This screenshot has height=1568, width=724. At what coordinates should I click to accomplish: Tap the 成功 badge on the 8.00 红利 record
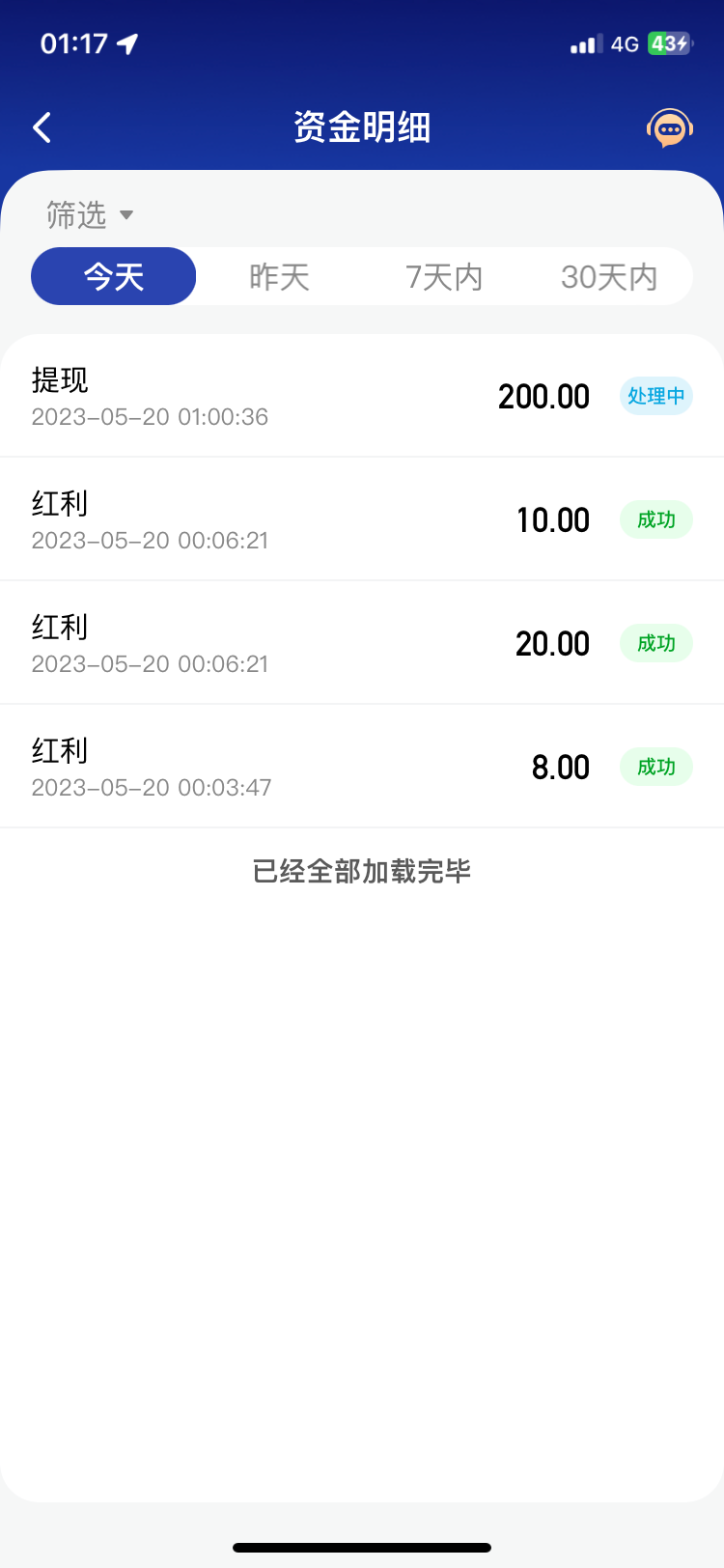click(655, 767)
